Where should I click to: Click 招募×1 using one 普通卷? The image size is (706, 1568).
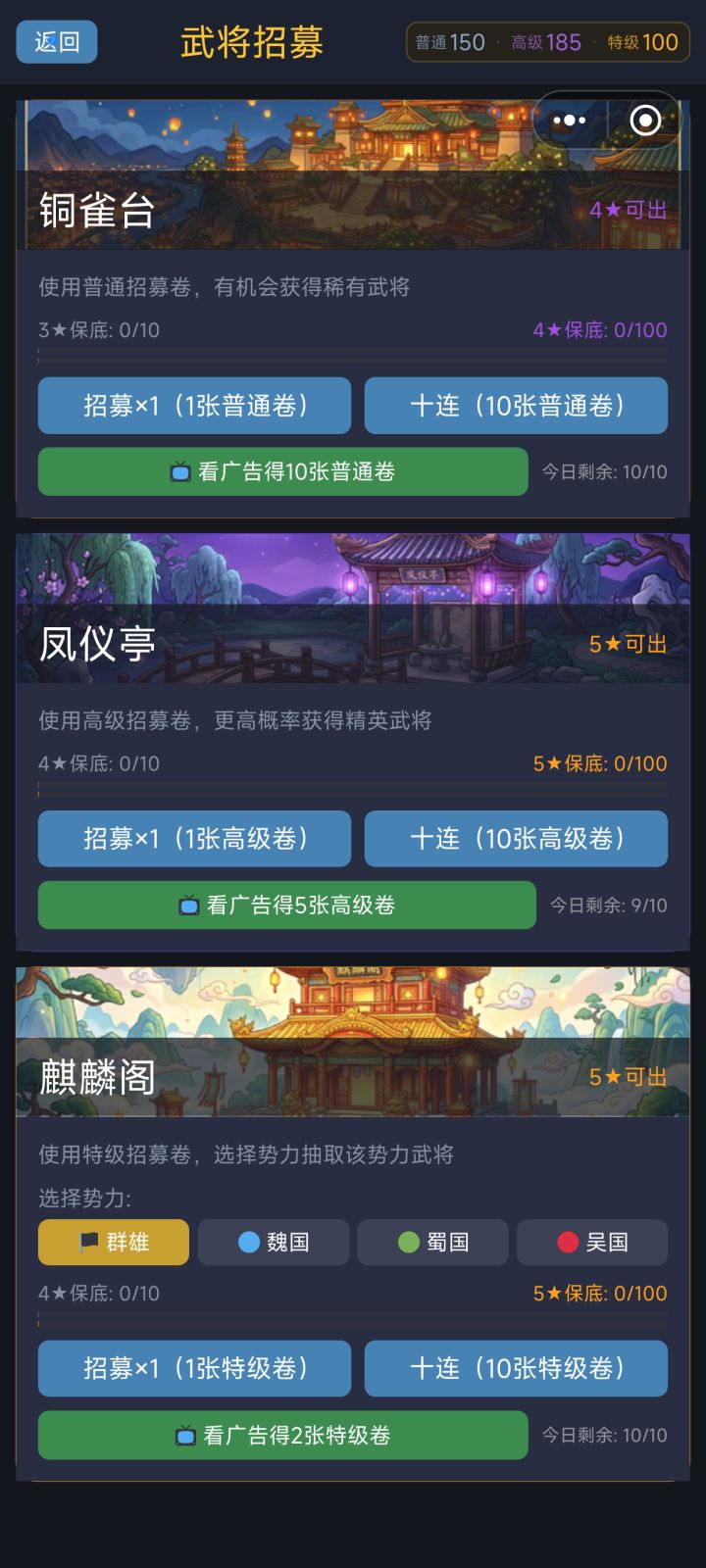click(193, 405)
